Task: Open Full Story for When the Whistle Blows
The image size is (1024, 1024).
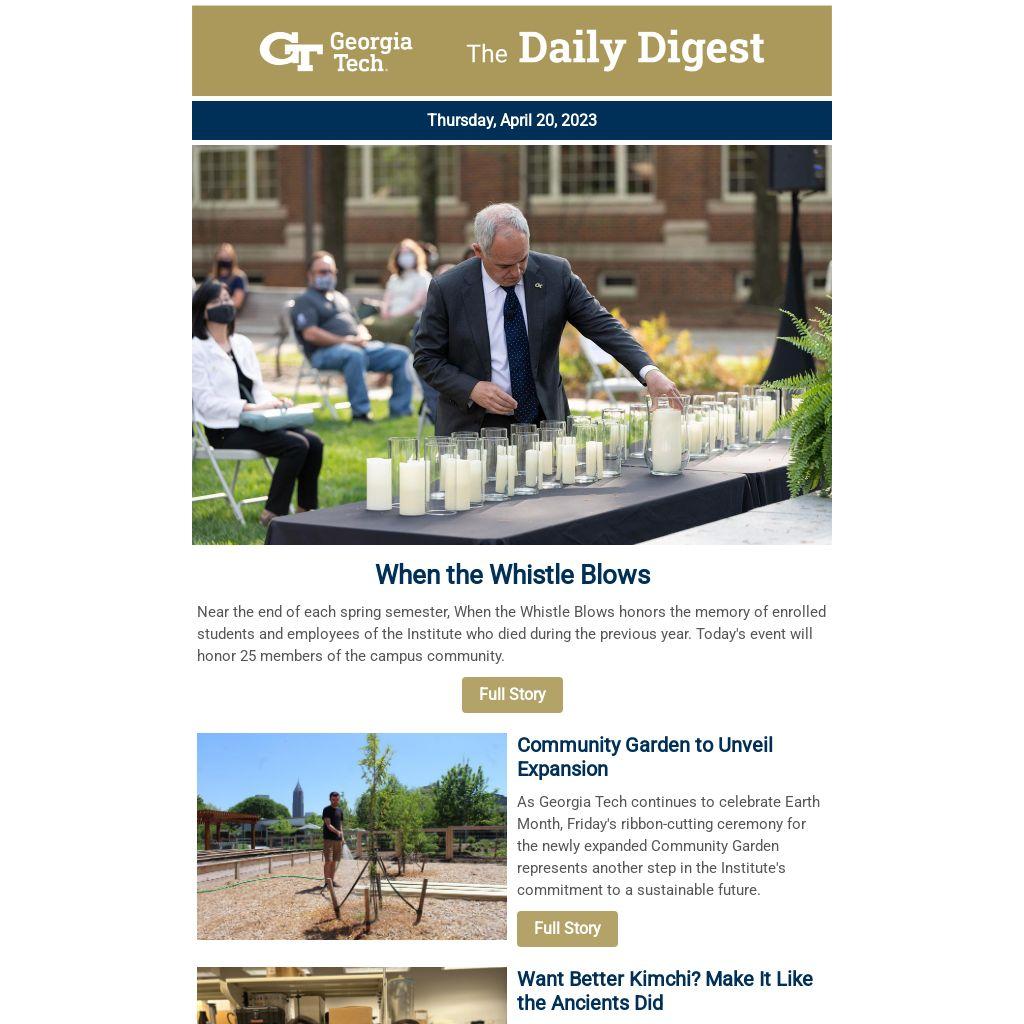Action: pyautogui.click(x=512, y=694)
